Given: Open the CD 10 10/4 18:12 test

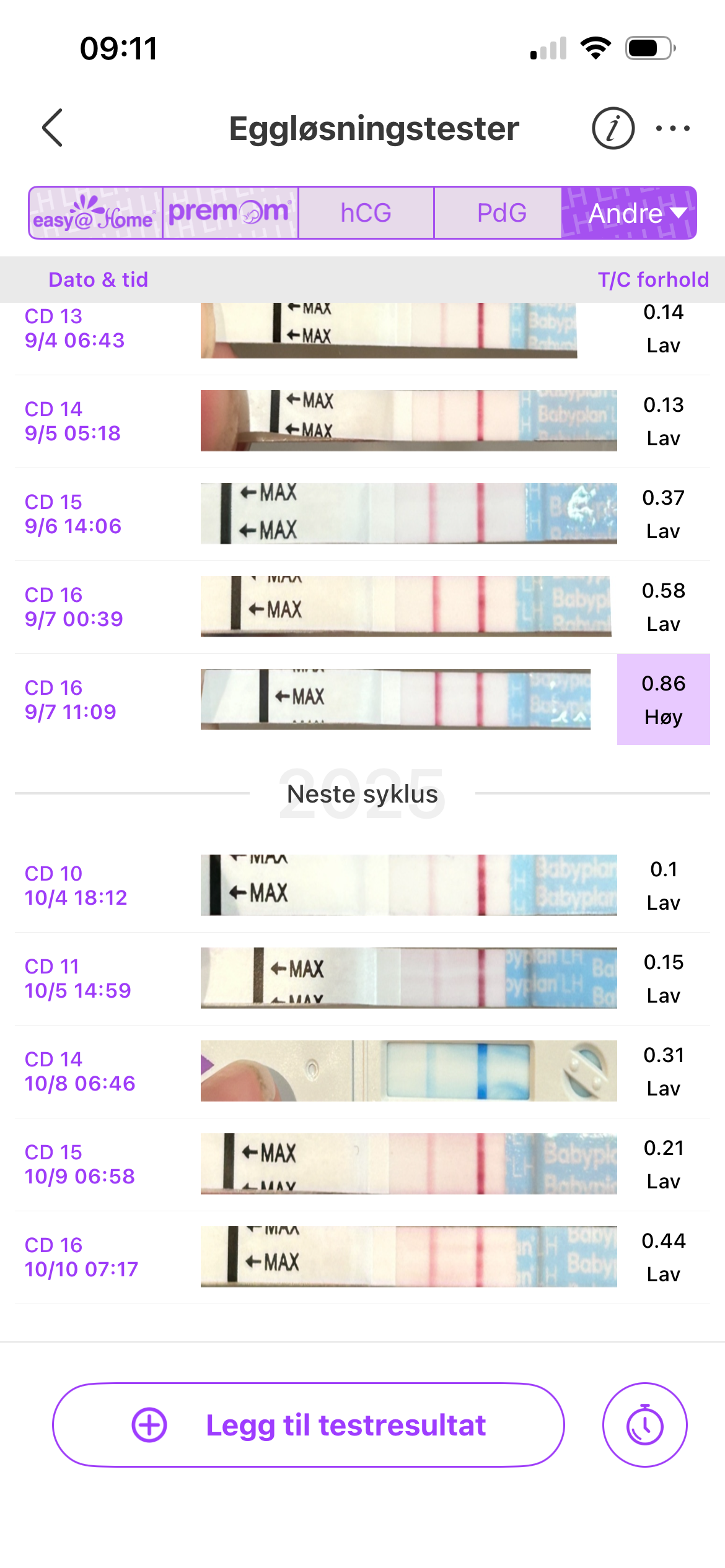Looking at the screenshot, I should pyautogui.click(x=362, y=886).
